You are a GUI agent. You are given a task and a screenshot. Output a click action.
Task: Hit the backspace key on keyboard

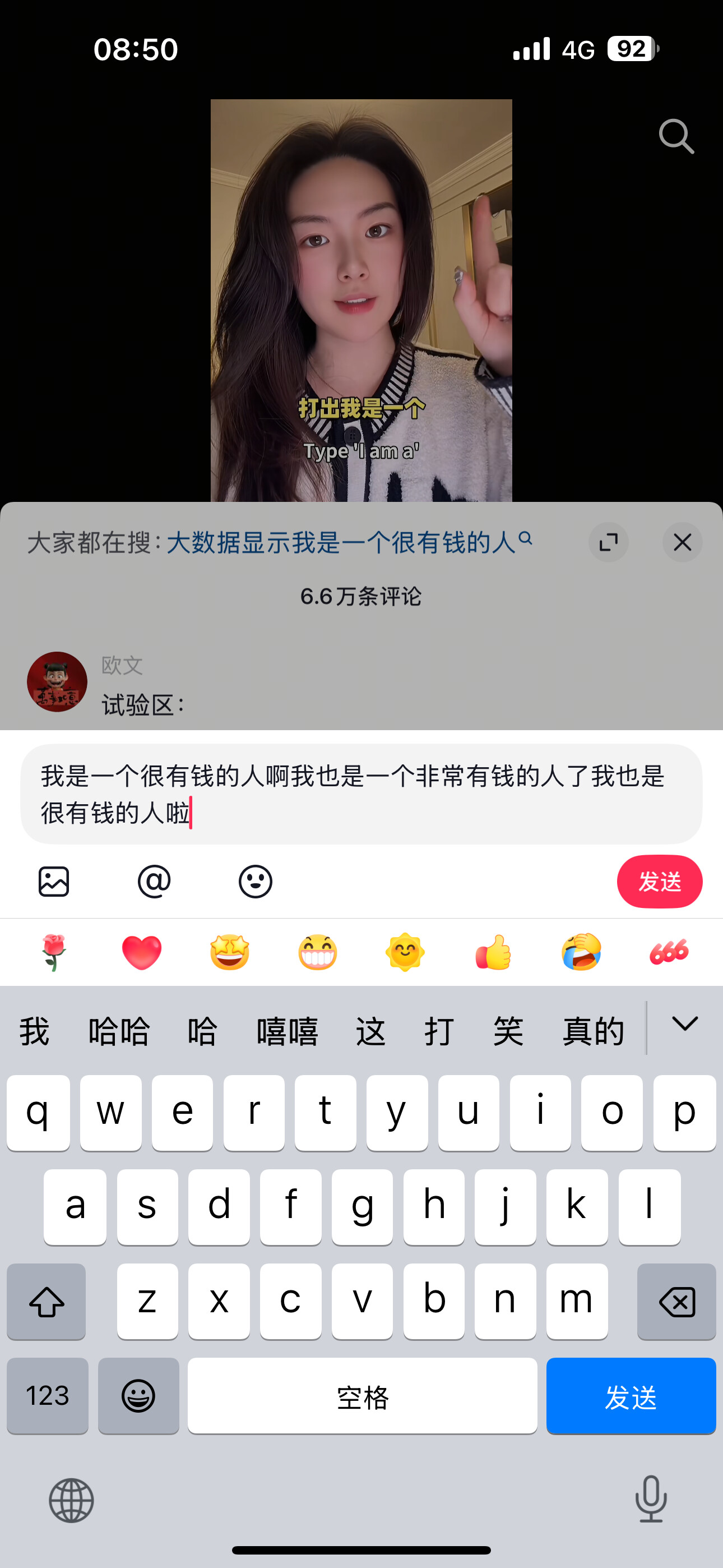click(676, 1302)
